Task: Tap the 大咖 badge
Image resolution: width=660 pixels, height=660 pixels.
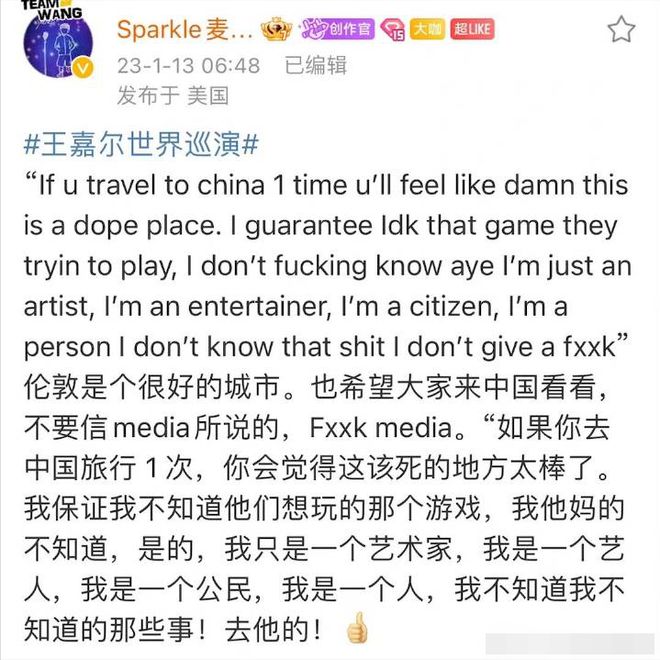Action: 427,29
